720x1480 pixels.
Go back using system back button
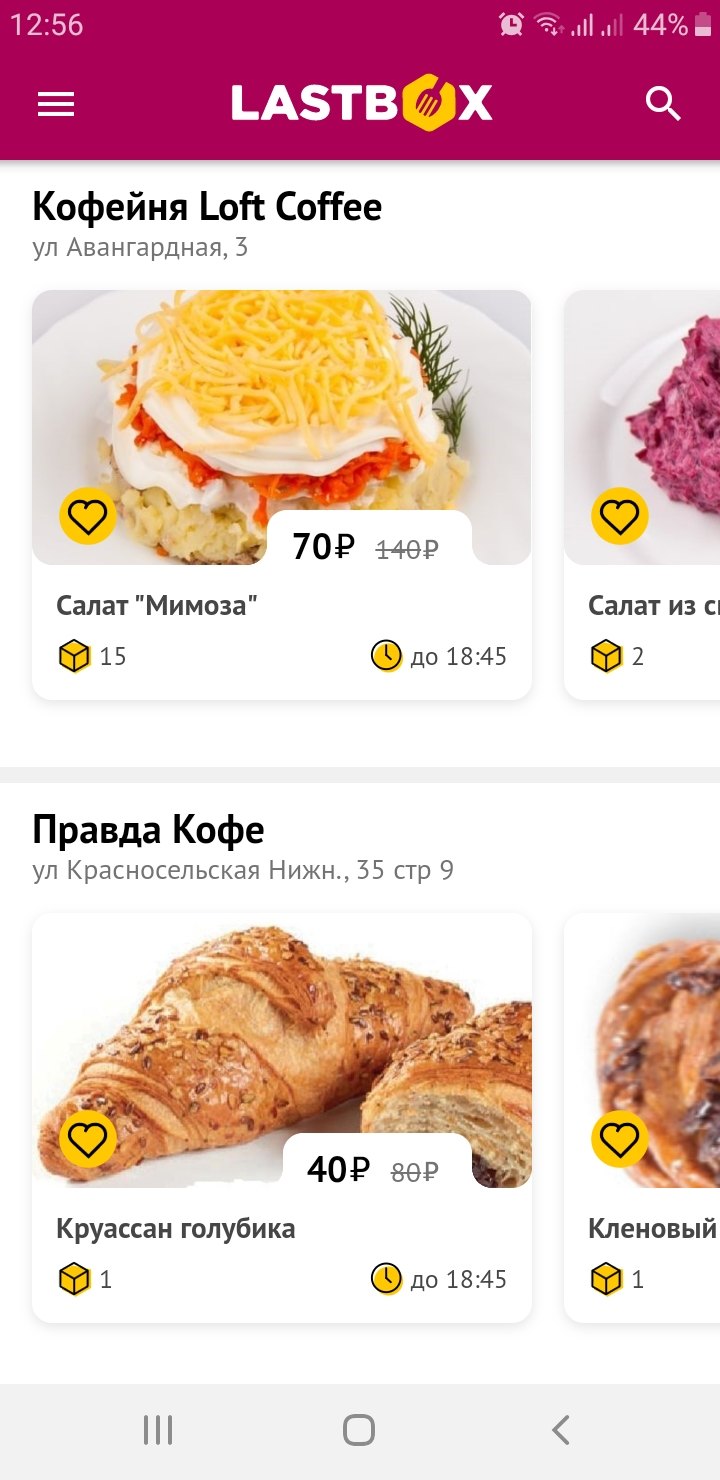[561, 1430]
